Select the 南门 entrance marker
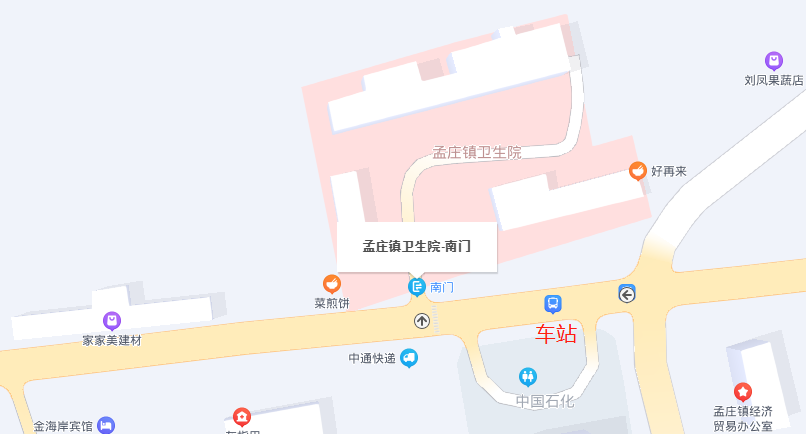The height and width of the screenshot is (434, 806). click(x=417, y=287)
